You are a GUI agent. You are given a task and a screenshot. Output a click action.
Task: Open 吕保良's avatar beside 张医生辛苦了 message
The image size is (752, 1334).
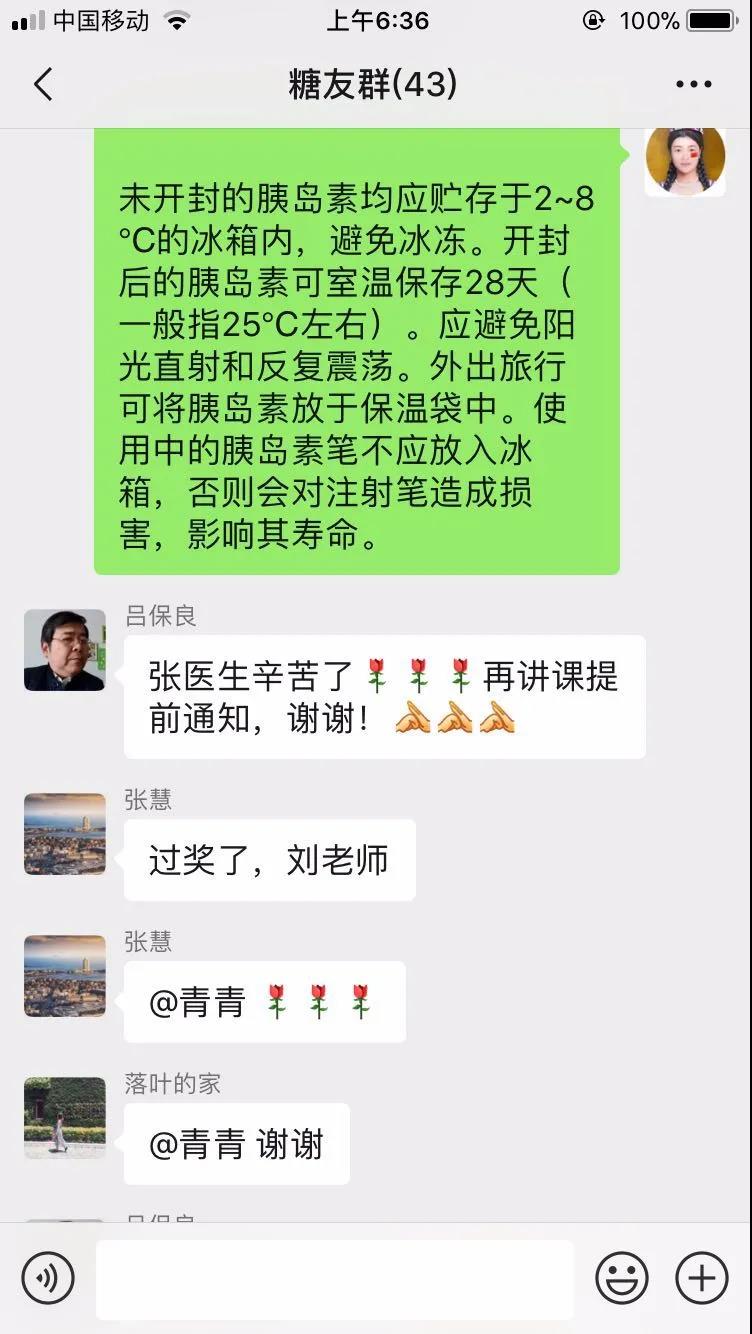[65, 650]
